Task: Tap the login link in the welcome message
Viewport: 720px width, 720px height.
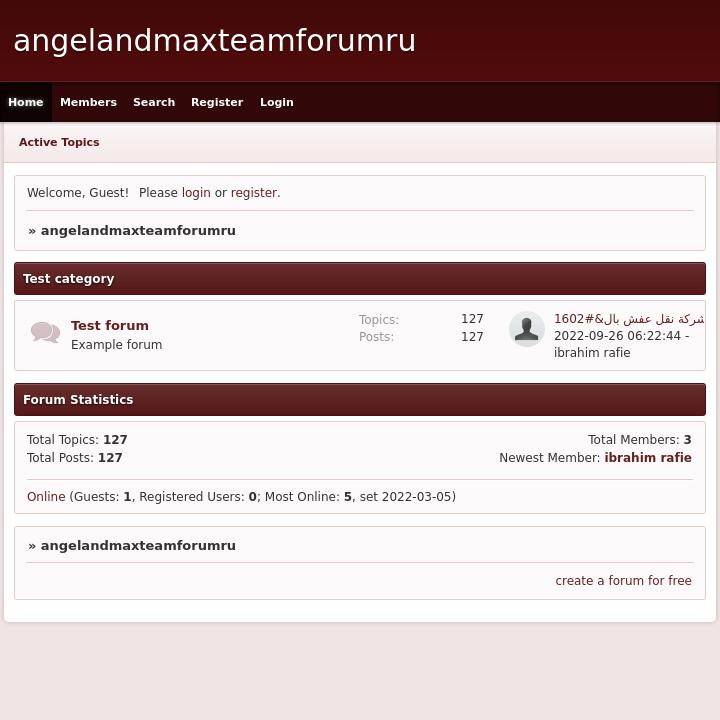Action: [196, 193]
